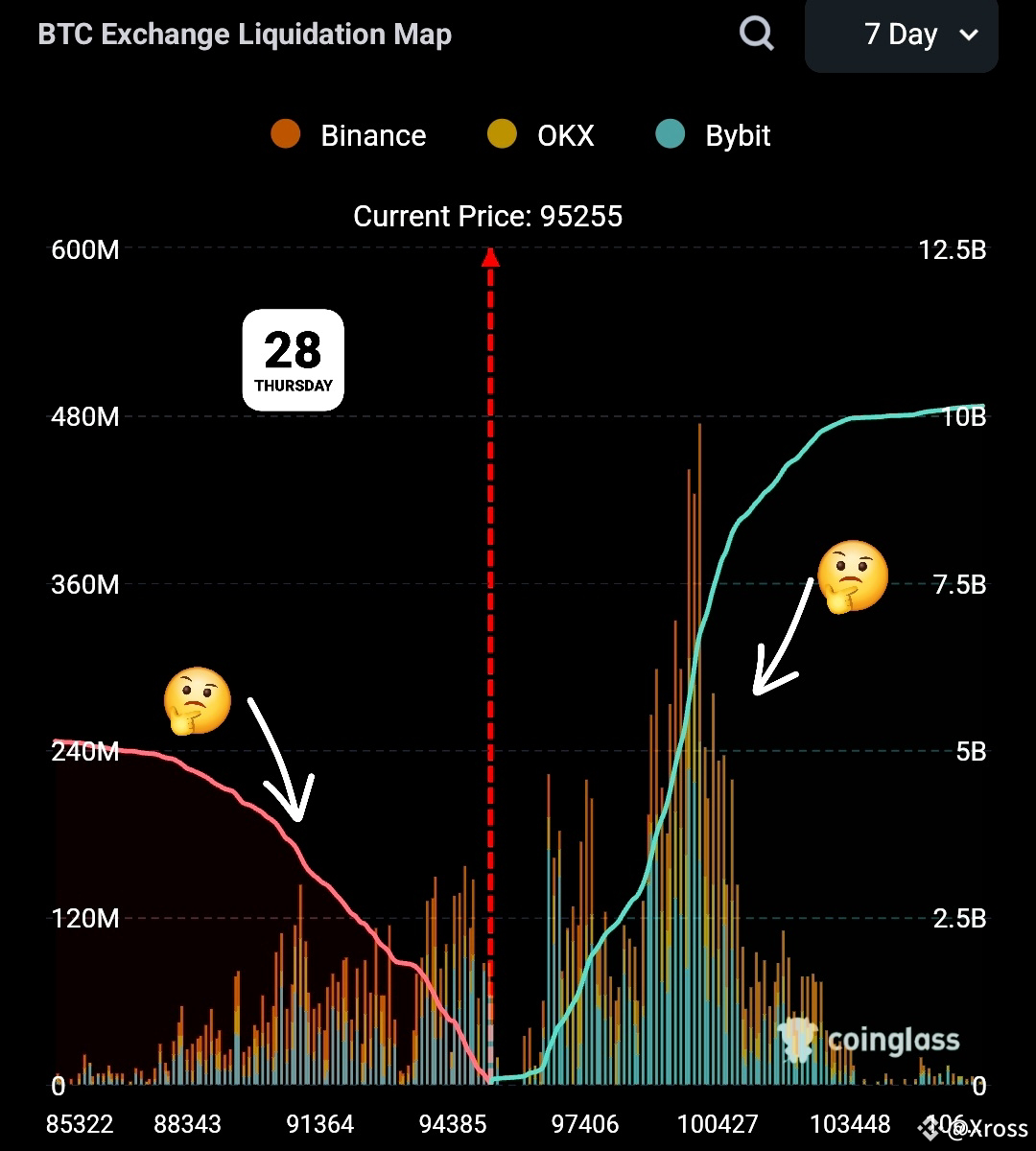Viewport: 1036px width, 1151px height.
Task: Toggle the Binance series in the legend
Action: [372, 135]
